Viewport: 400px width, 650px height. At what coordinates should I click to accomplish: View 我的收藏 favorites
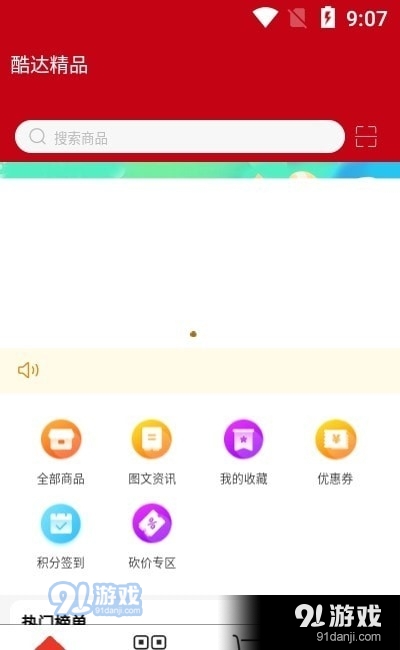coord(243,452)
